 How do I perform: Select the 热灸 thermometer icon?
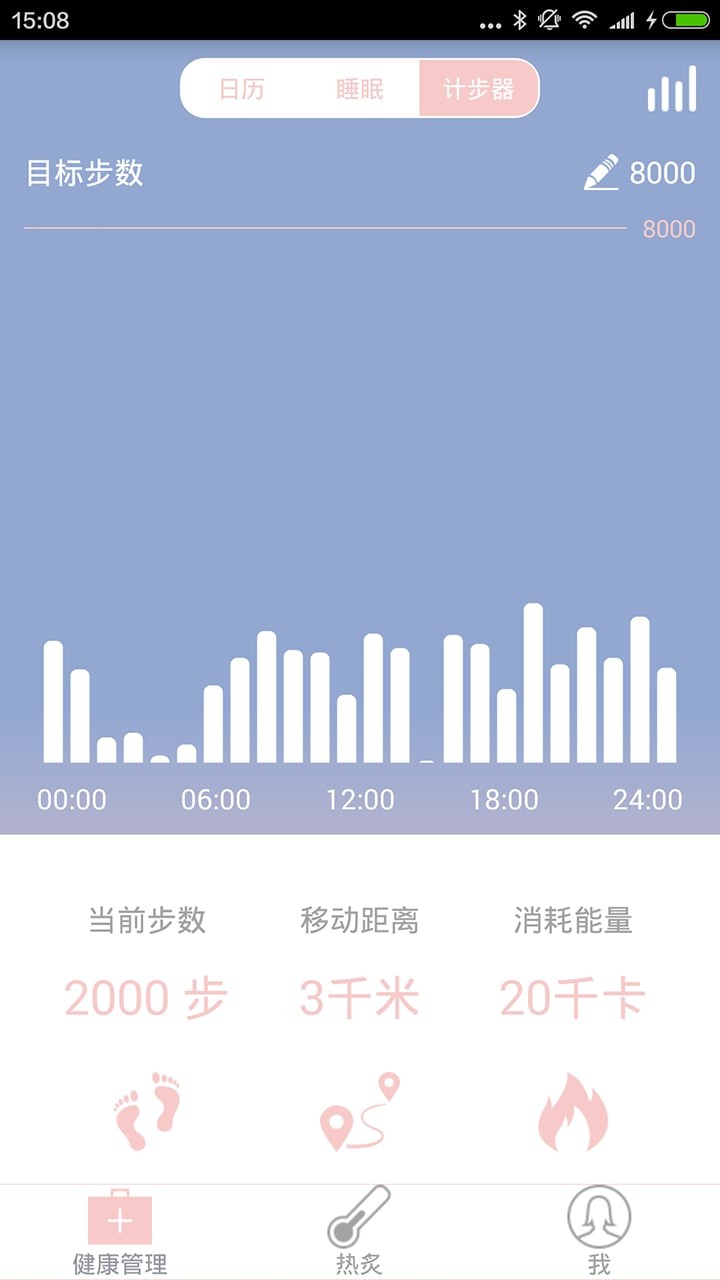tap(360, 1218)
